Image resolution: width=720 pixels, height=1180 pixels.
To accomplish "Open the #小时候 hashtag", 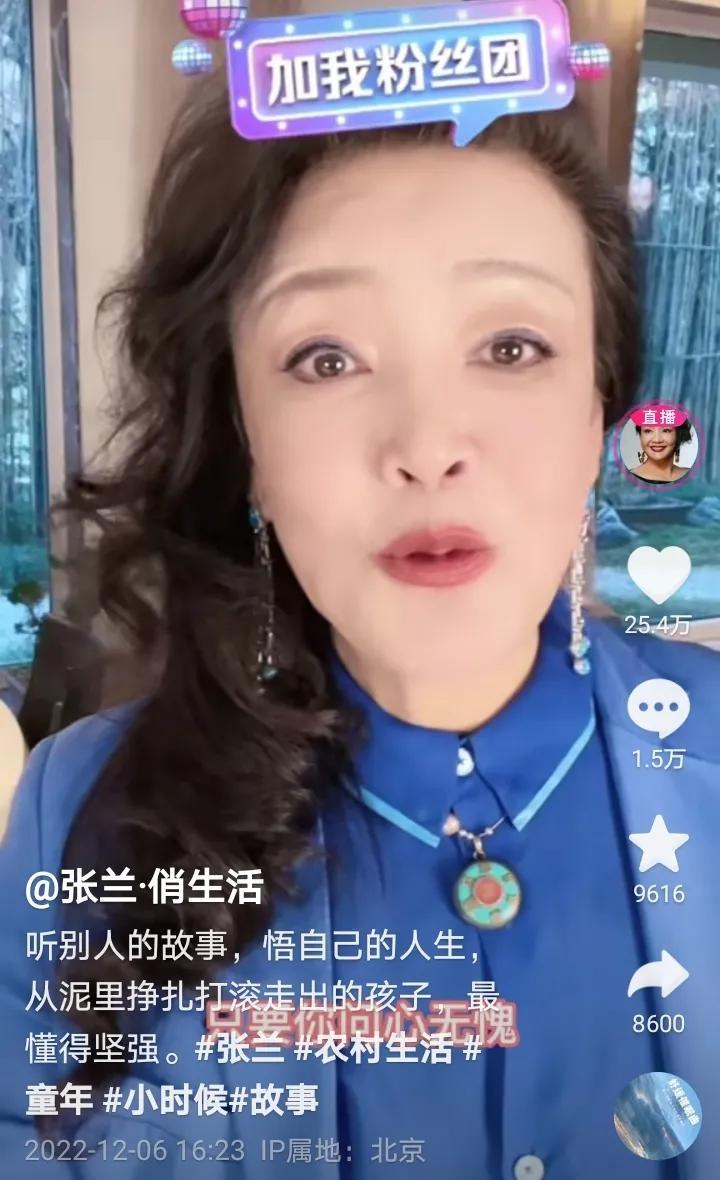I will tap(165, 1100).
